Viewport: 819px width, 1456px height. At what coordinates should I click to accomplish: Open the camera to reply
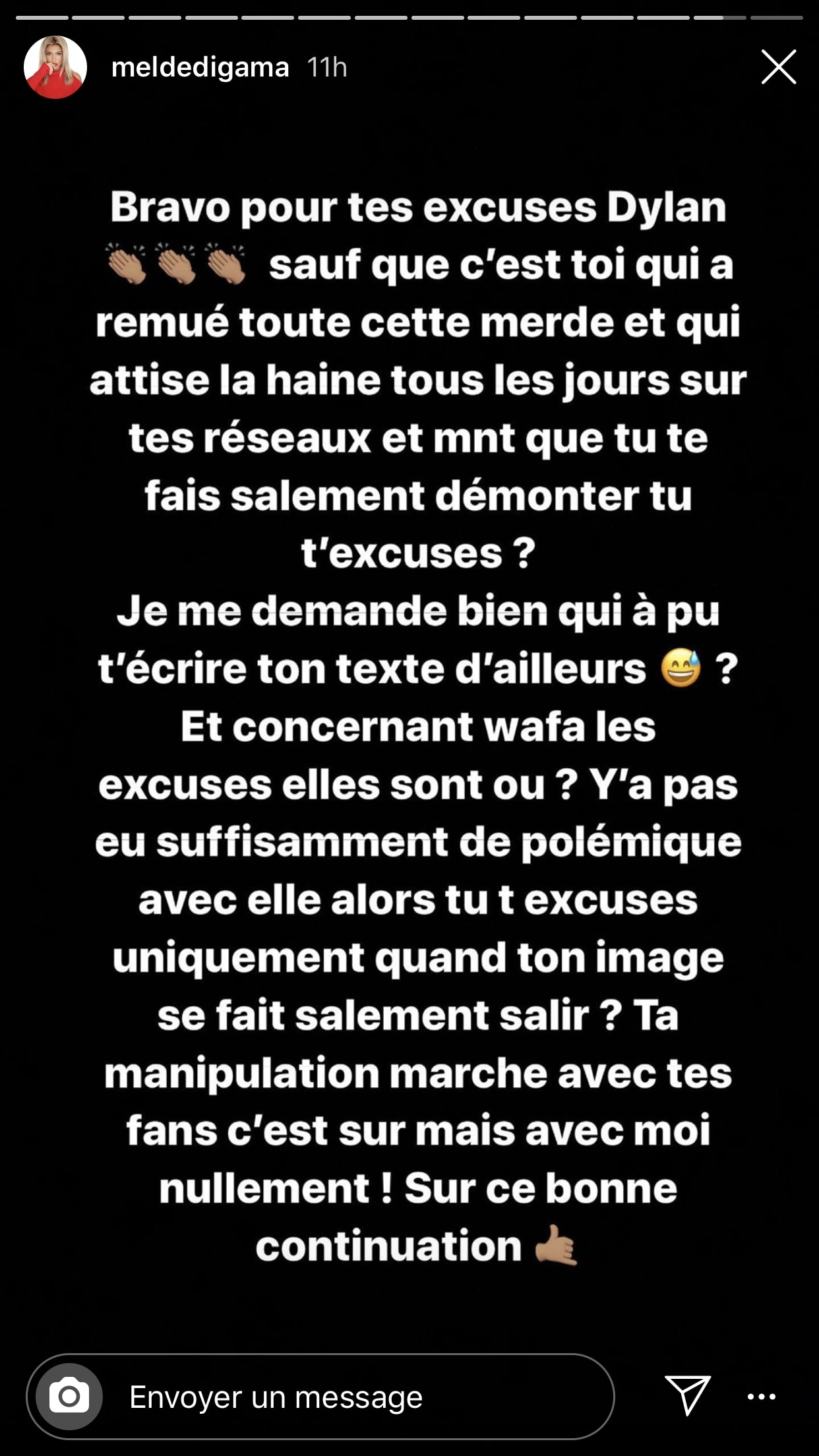point(69,1396)
